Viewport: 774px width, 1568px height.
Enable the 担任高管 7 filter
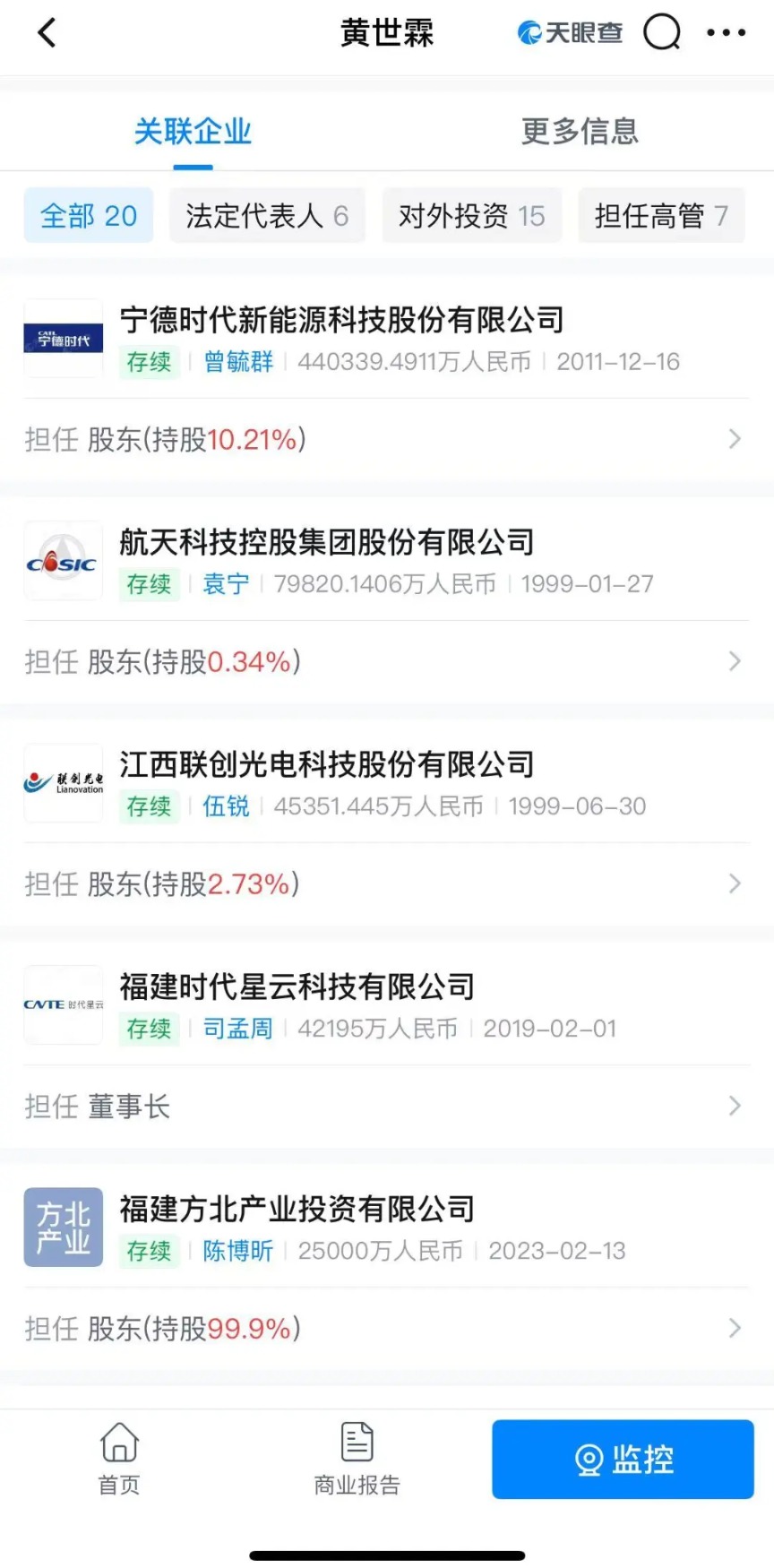(661, 215)
